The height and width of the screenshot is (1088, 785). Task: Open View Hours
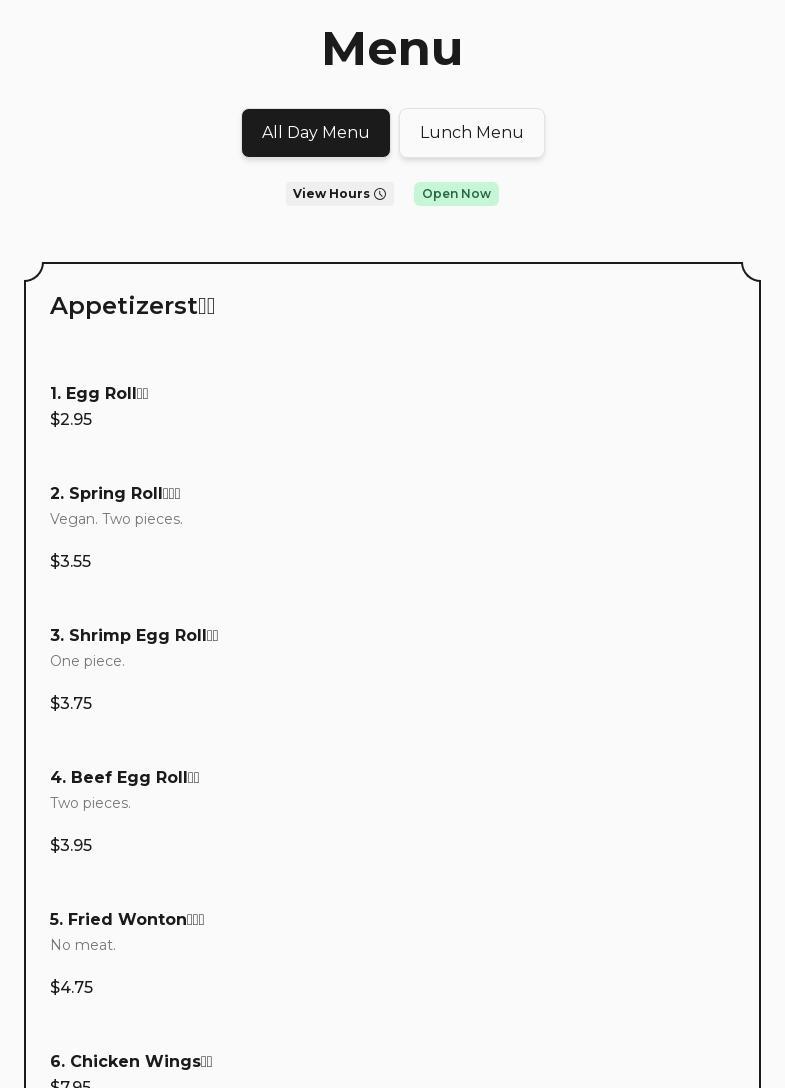[x=339, y=194]
